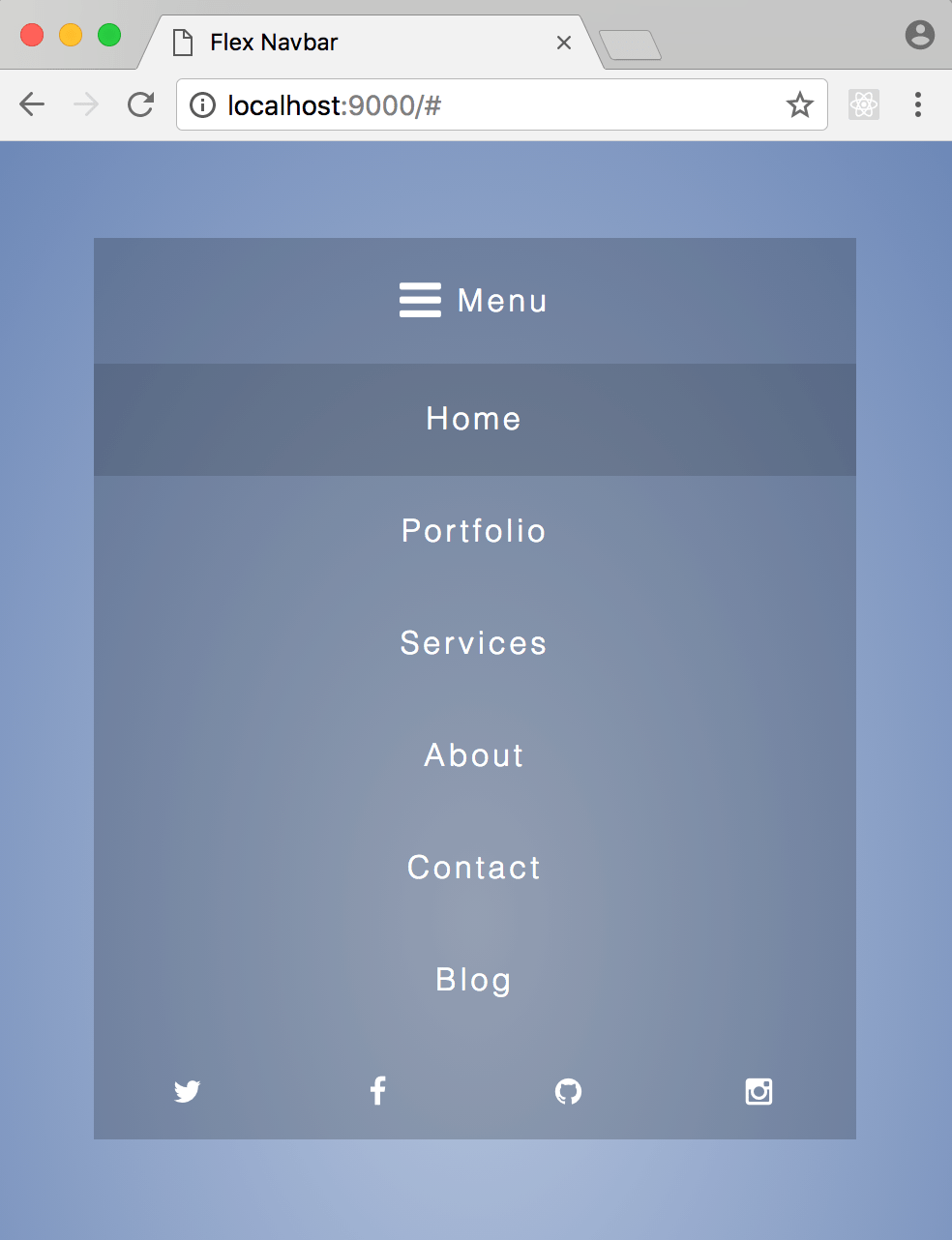Open a new browser tab
The height and width of the screenshot is (1240, 952).
631,44
